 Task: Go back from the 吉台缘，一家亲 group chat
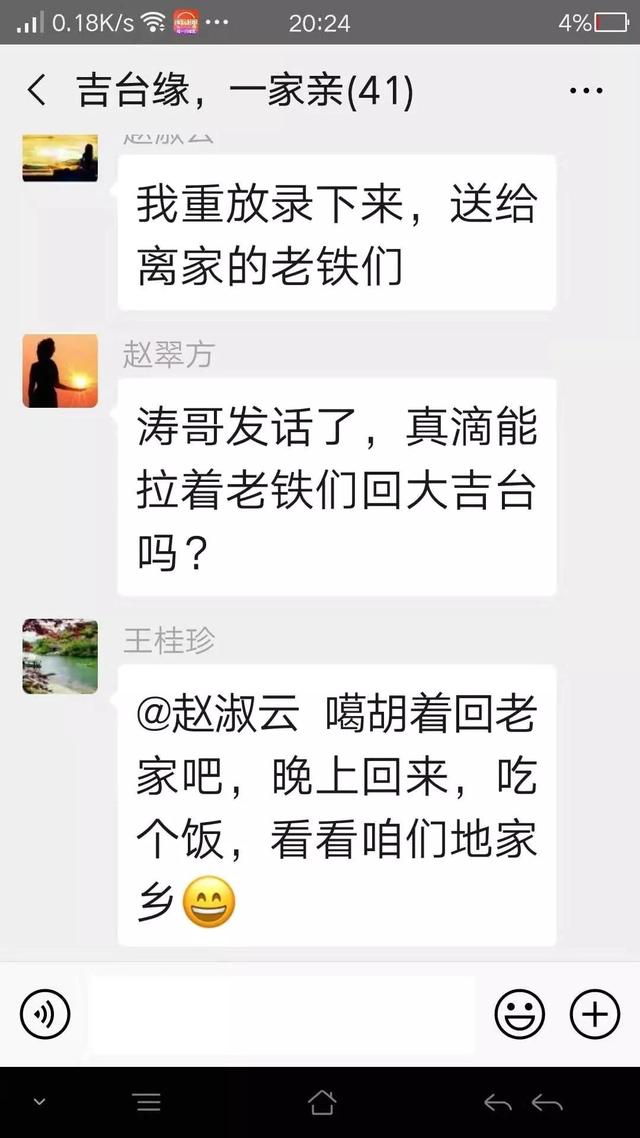[x=37, y=92]
